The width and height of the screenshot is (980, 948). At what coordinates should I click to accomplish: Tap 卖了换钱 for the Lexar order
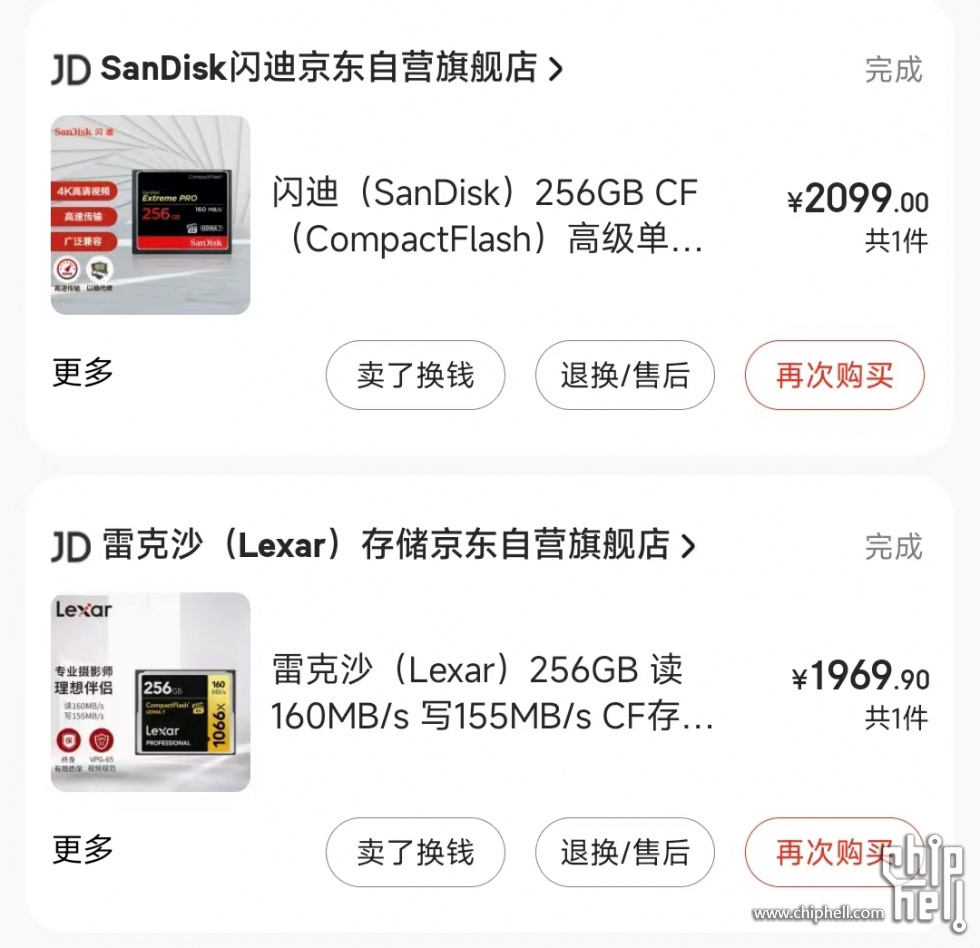tap(415, 852)
